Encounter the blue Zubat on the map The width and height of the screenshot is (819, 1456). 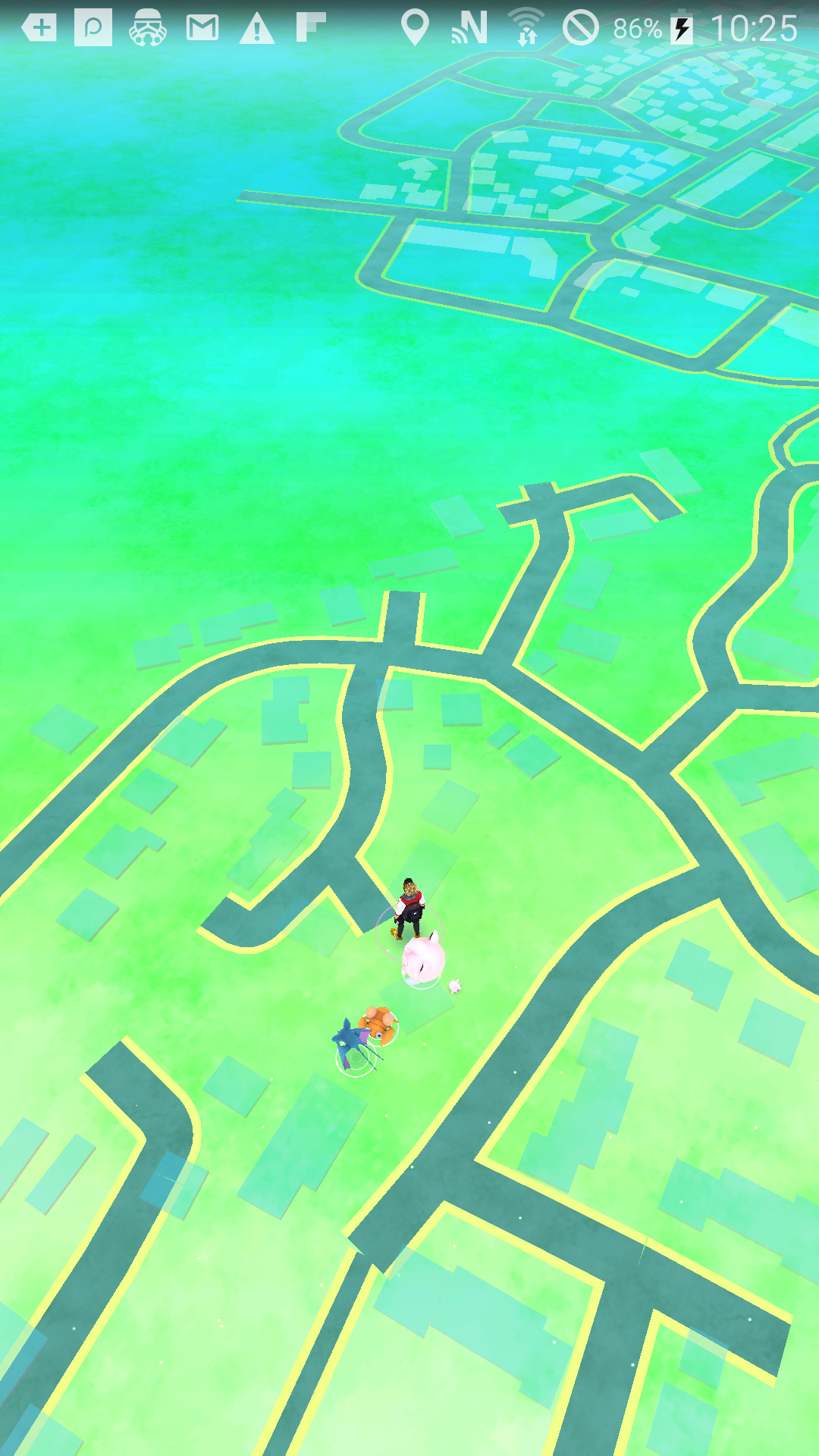353,1043
